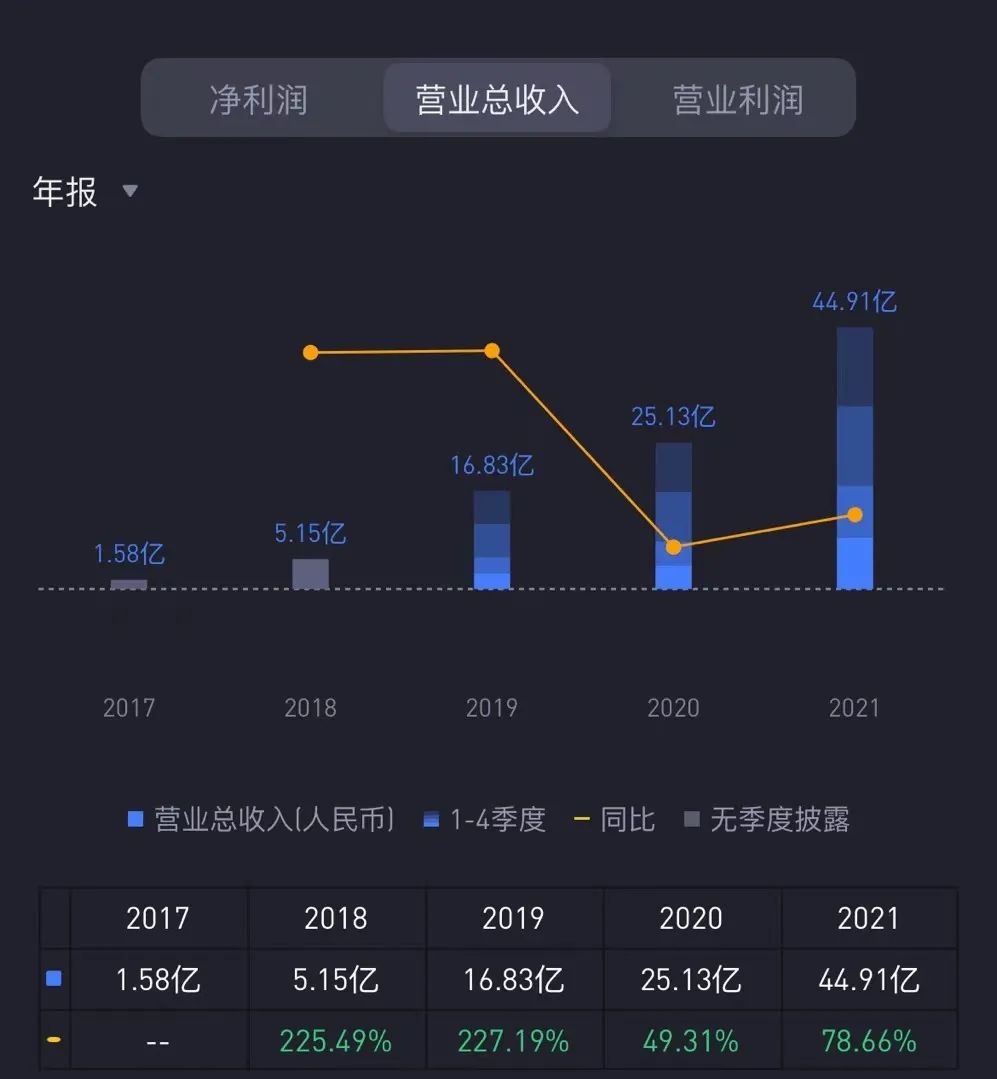This screenshot has width=997, height=1079.
Task: Tap the 2020 revenue bar 25.13亿
Action: point(673,515)
